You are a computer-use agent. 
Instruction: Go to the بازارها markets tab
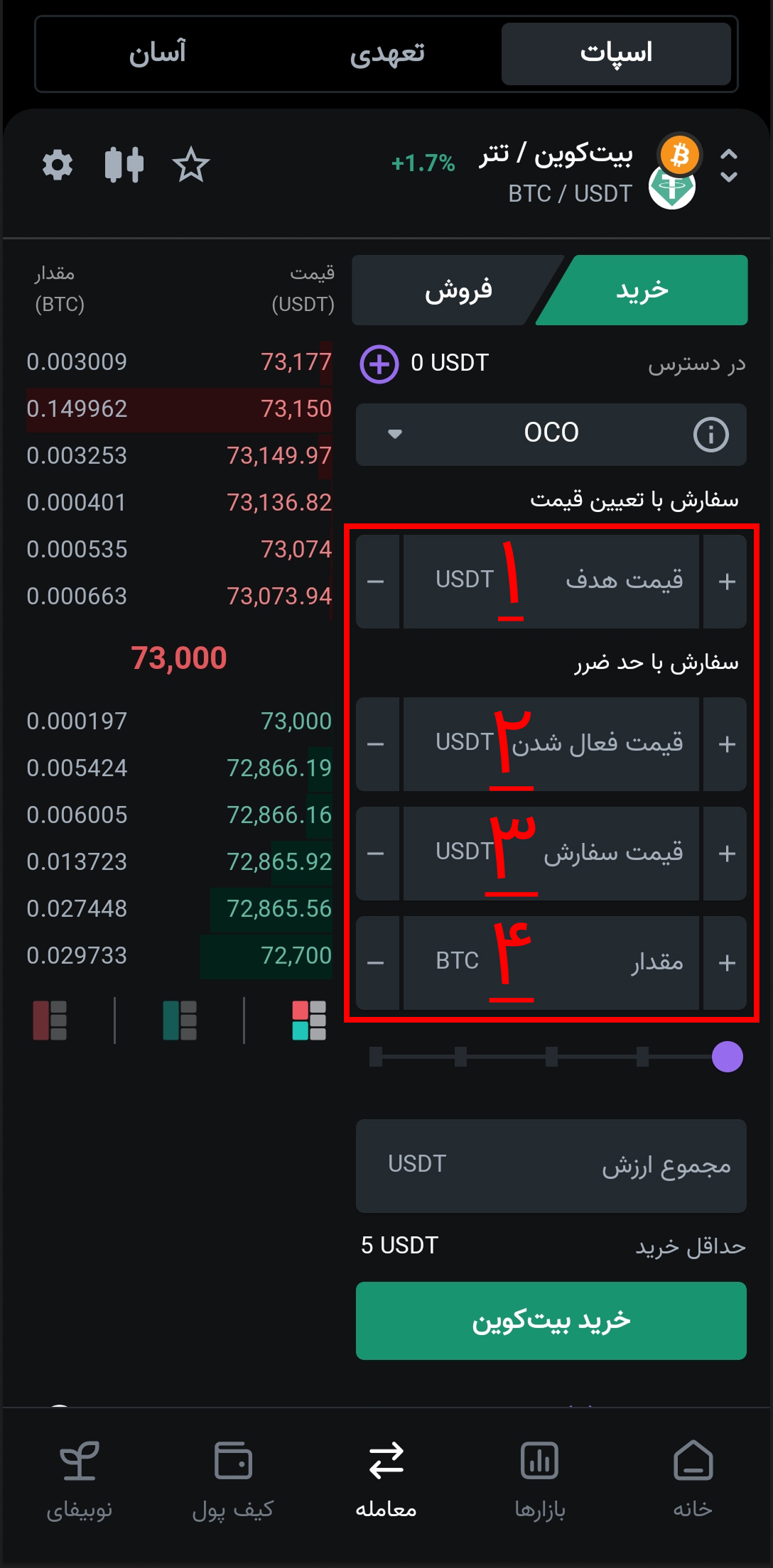click(539, 1478)
